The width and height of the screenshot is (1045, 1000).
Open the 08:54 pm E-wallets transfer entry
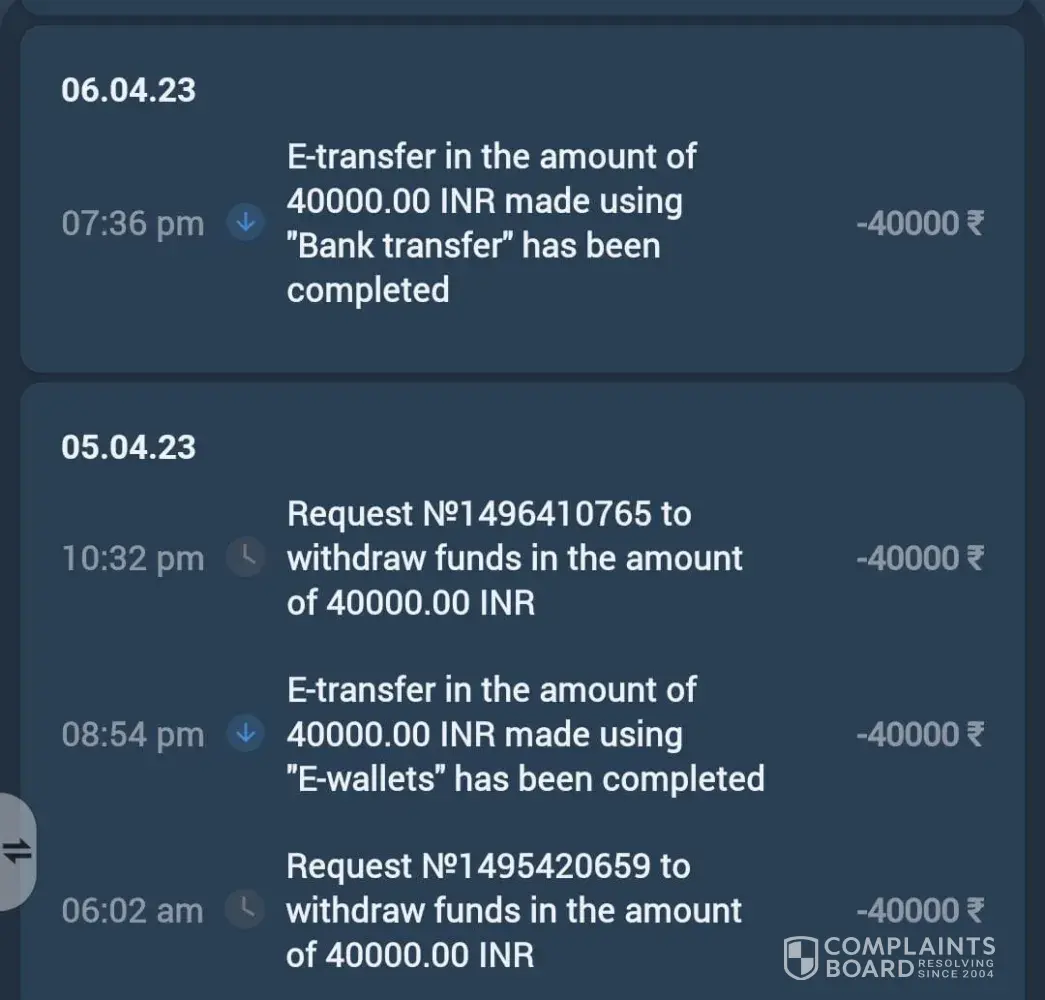coord(524,734)
